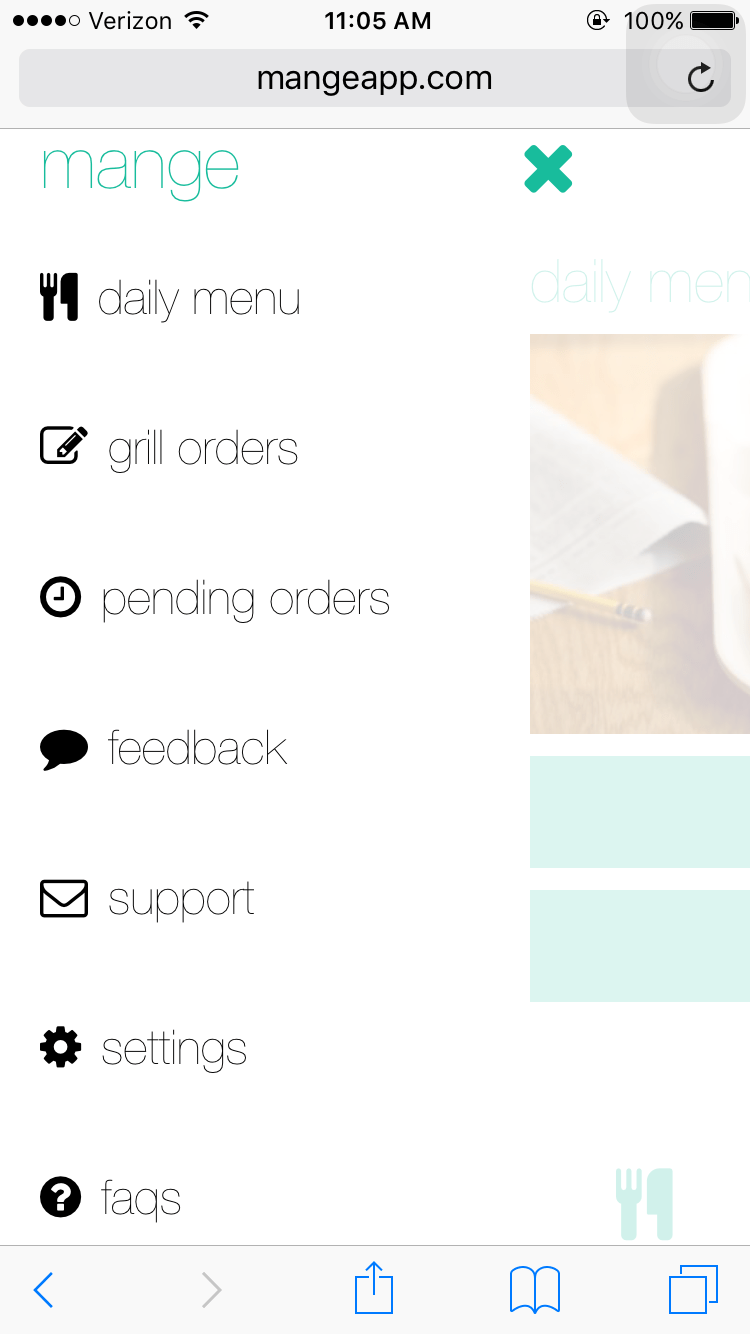Image resolution: width=750 pixels, height=1334 pixels.
Task: View pending orders
Action: click(x=215, y=599)
